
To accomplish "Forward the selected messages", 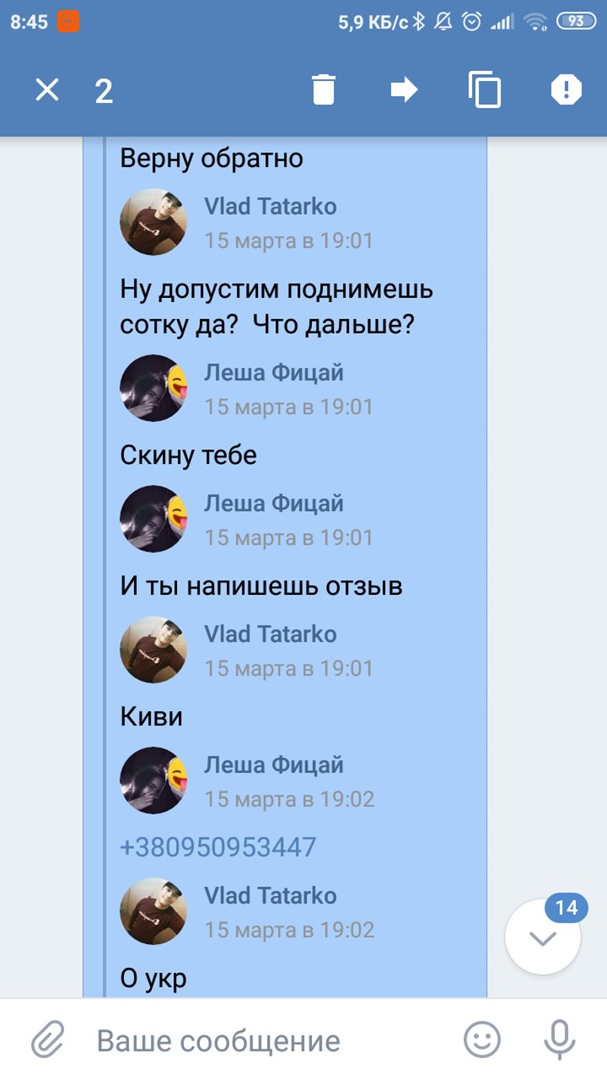I will pyautogui.click(x=404, y=90).
